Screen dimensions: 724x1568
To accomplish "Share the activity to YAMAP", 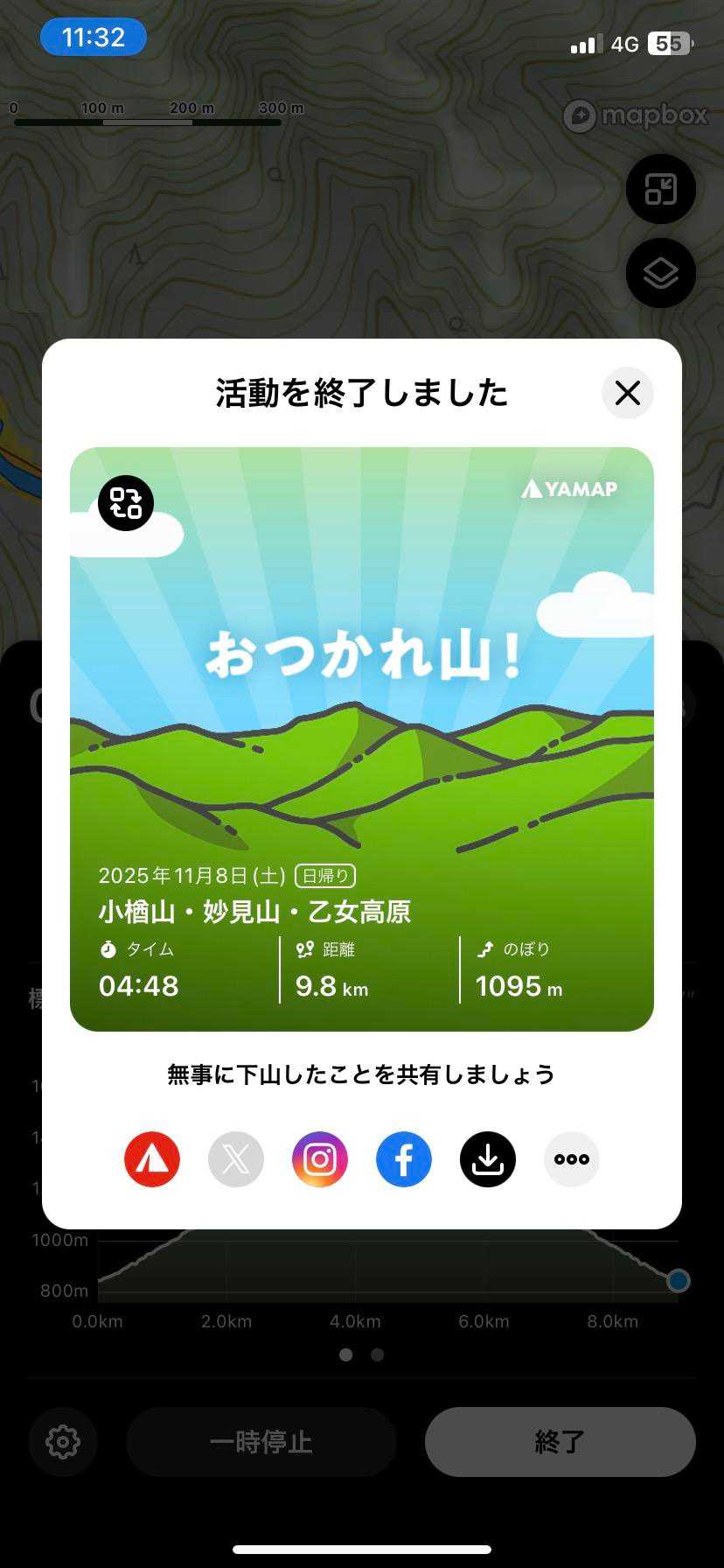I will [152, 1159].
